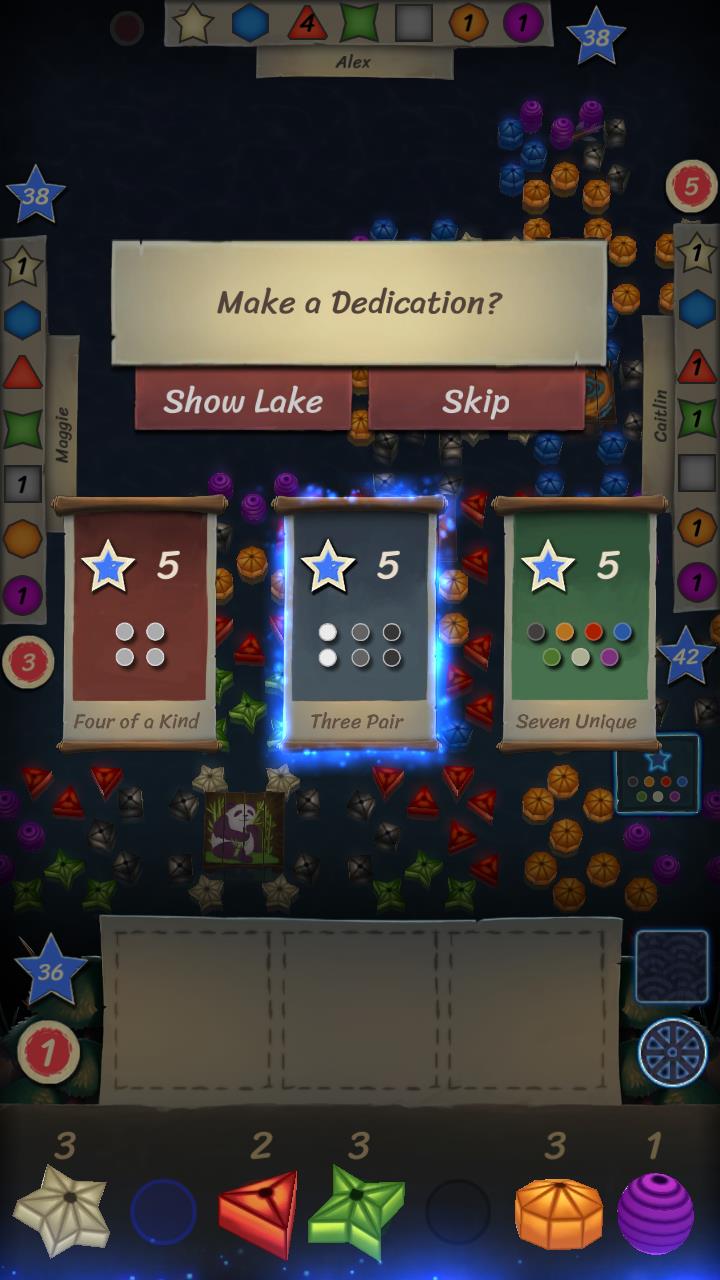Select the Four of a Kind dedication card
The width and height of the screenshot is (720, 1280).
point(136,622)
